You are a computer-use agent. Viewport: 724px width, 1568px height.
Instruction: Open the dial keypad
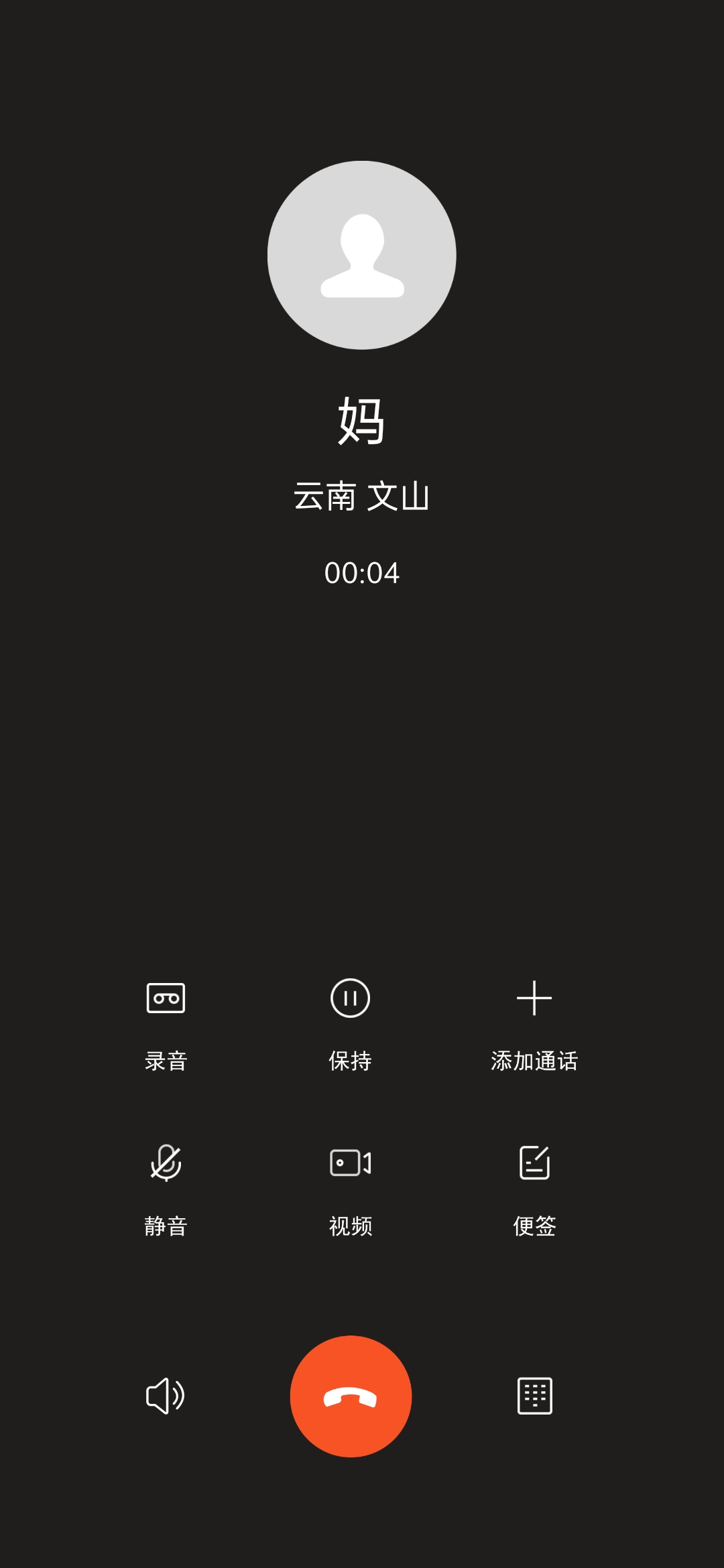pos(534,1396)
